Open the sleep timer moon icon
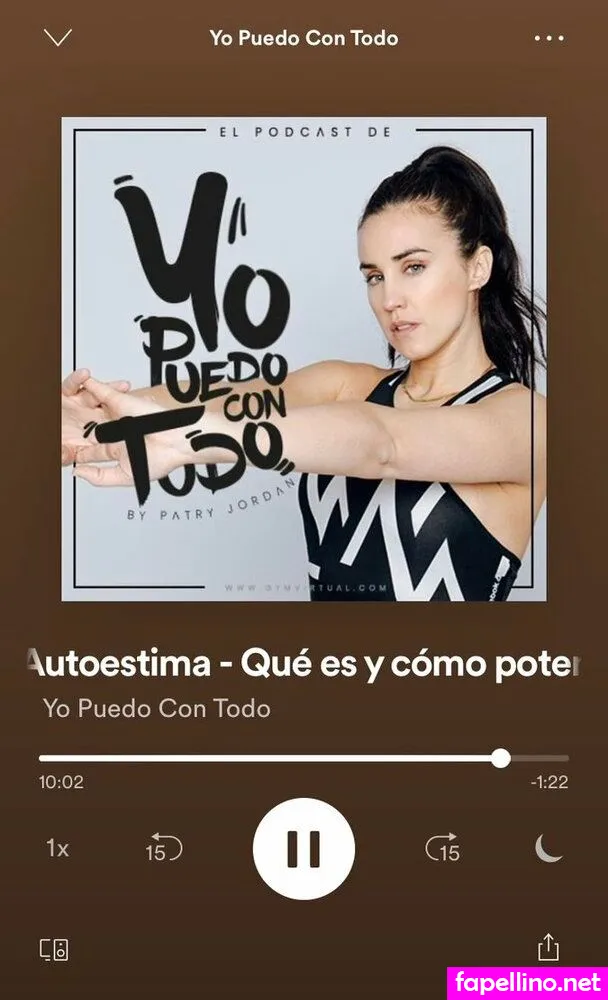 click(x=548, y=848)
